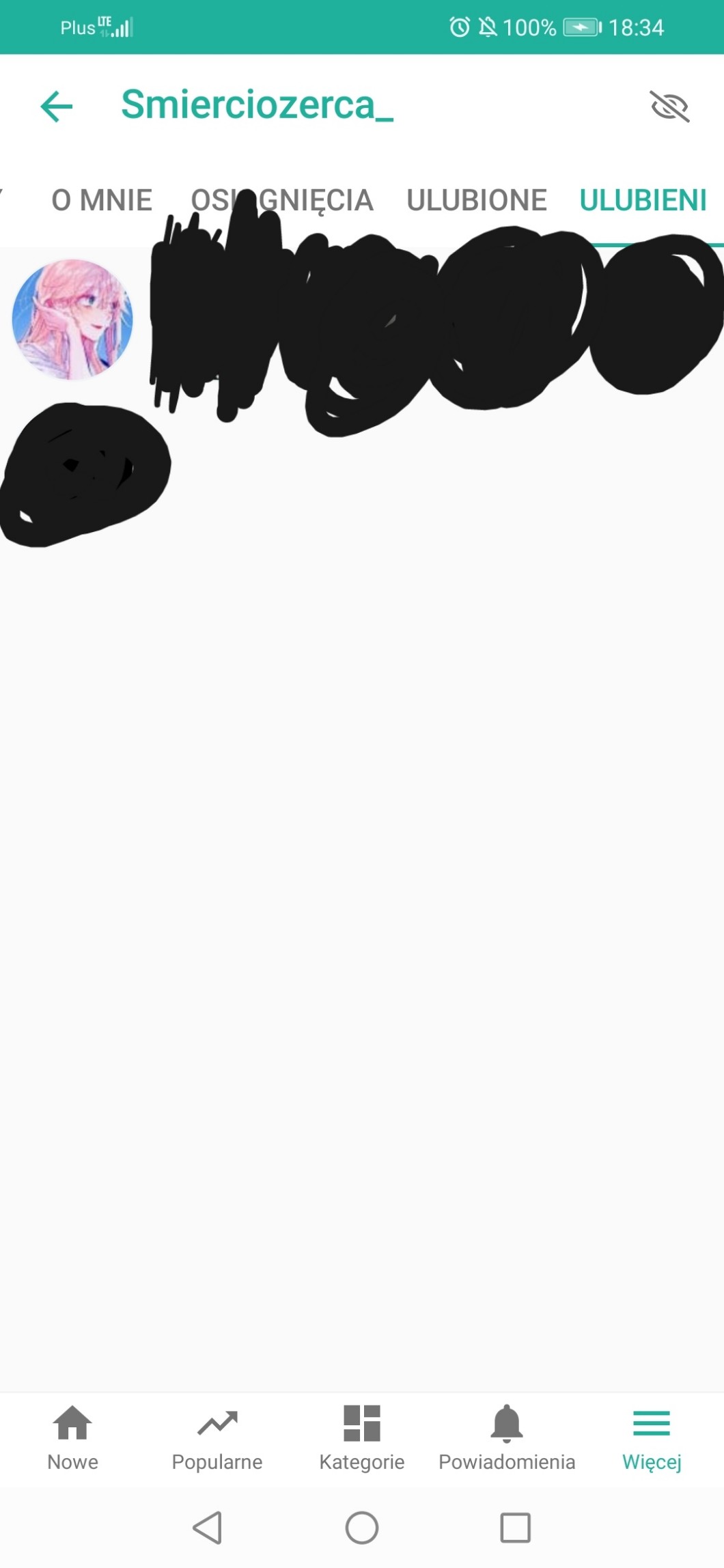This screenshot has width=724, height=1568.
Task: Browse Kategorie from bottom bar
Action: 362,1438
